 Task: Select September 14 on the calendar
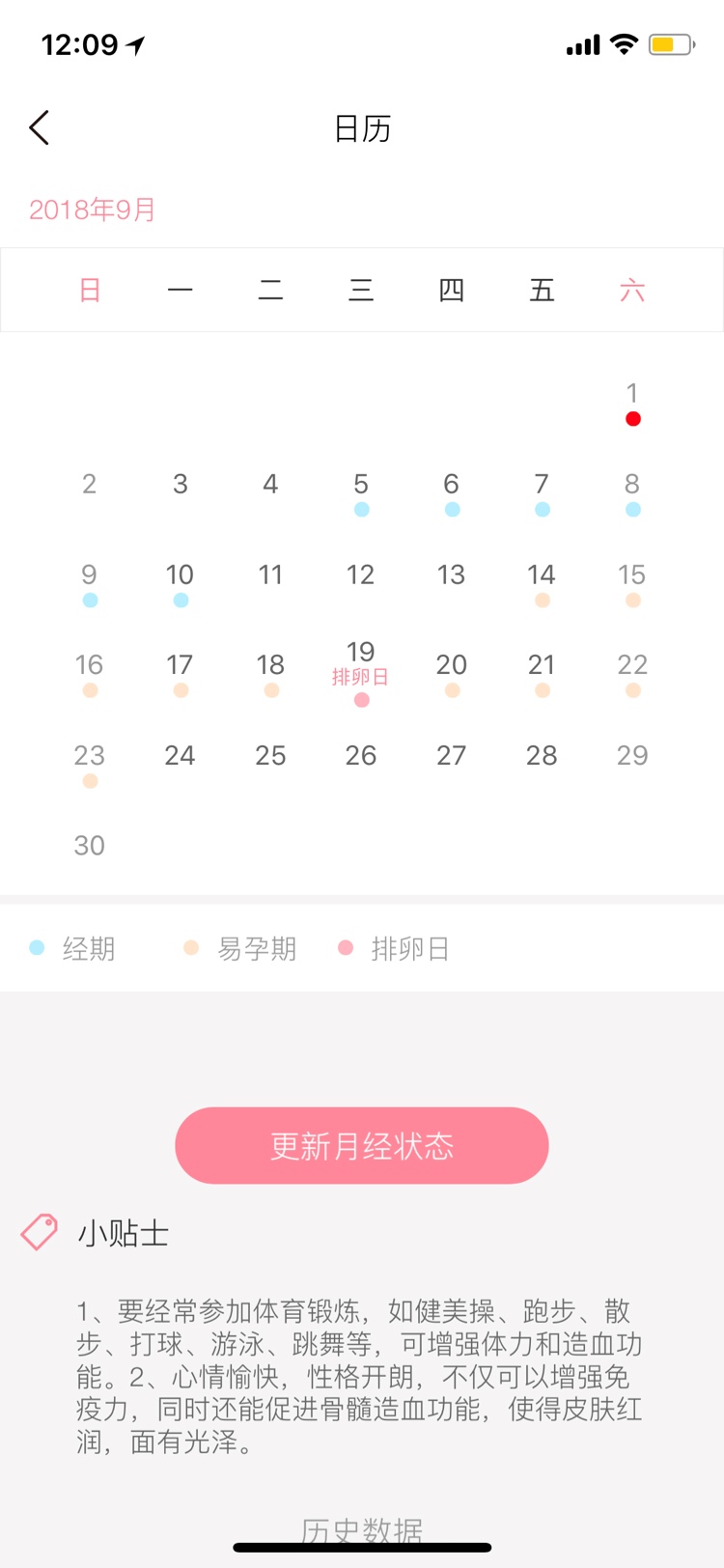542,575
